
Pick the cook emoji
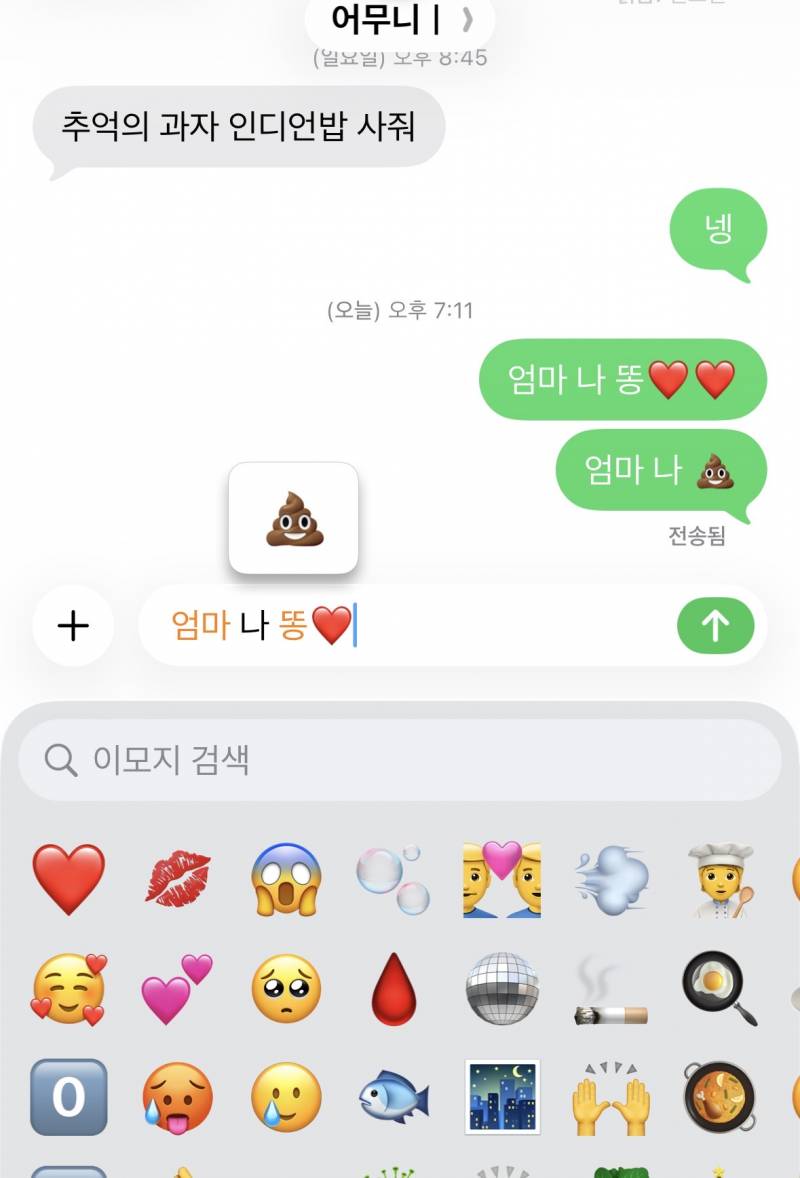[x=718, y=880]
